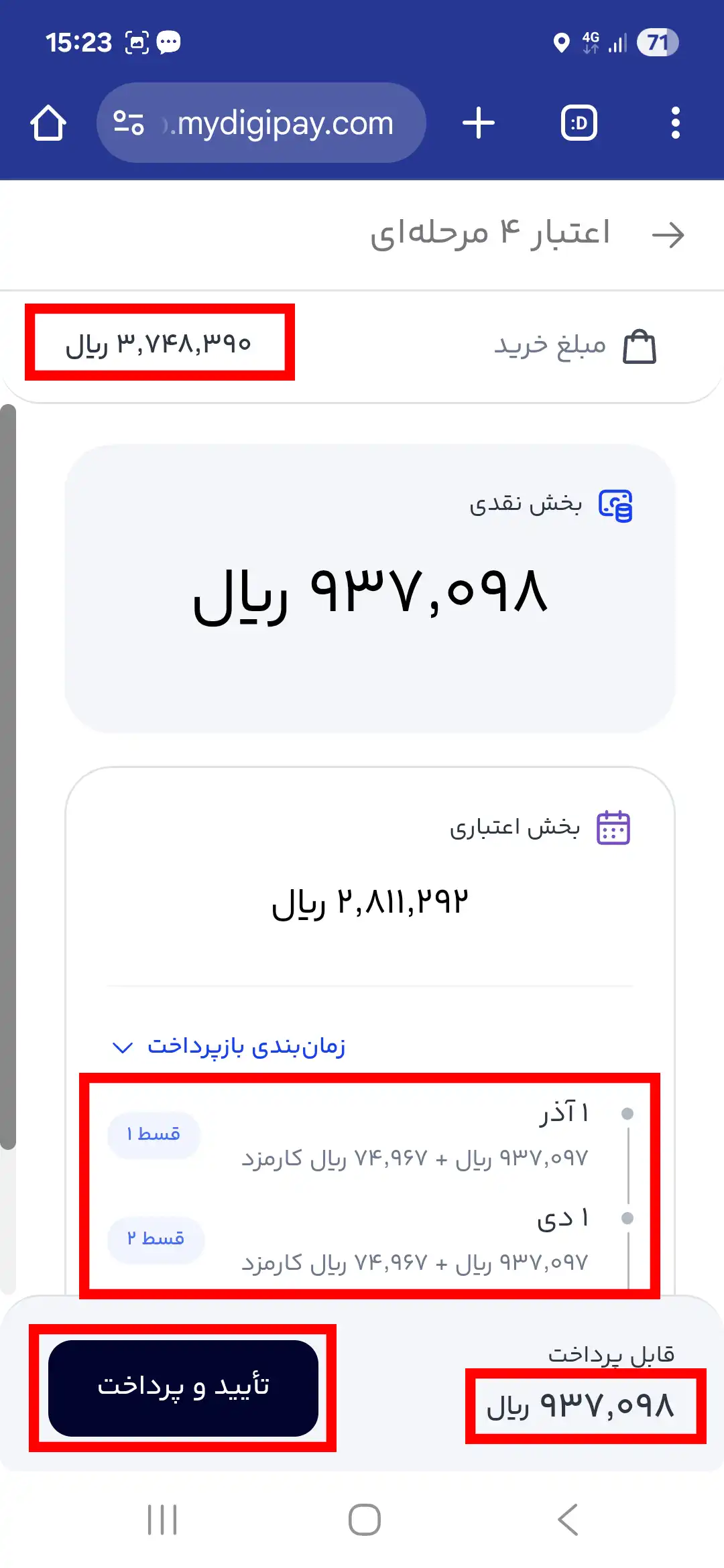
Task: Tap the system back button
Action: 568,1519
